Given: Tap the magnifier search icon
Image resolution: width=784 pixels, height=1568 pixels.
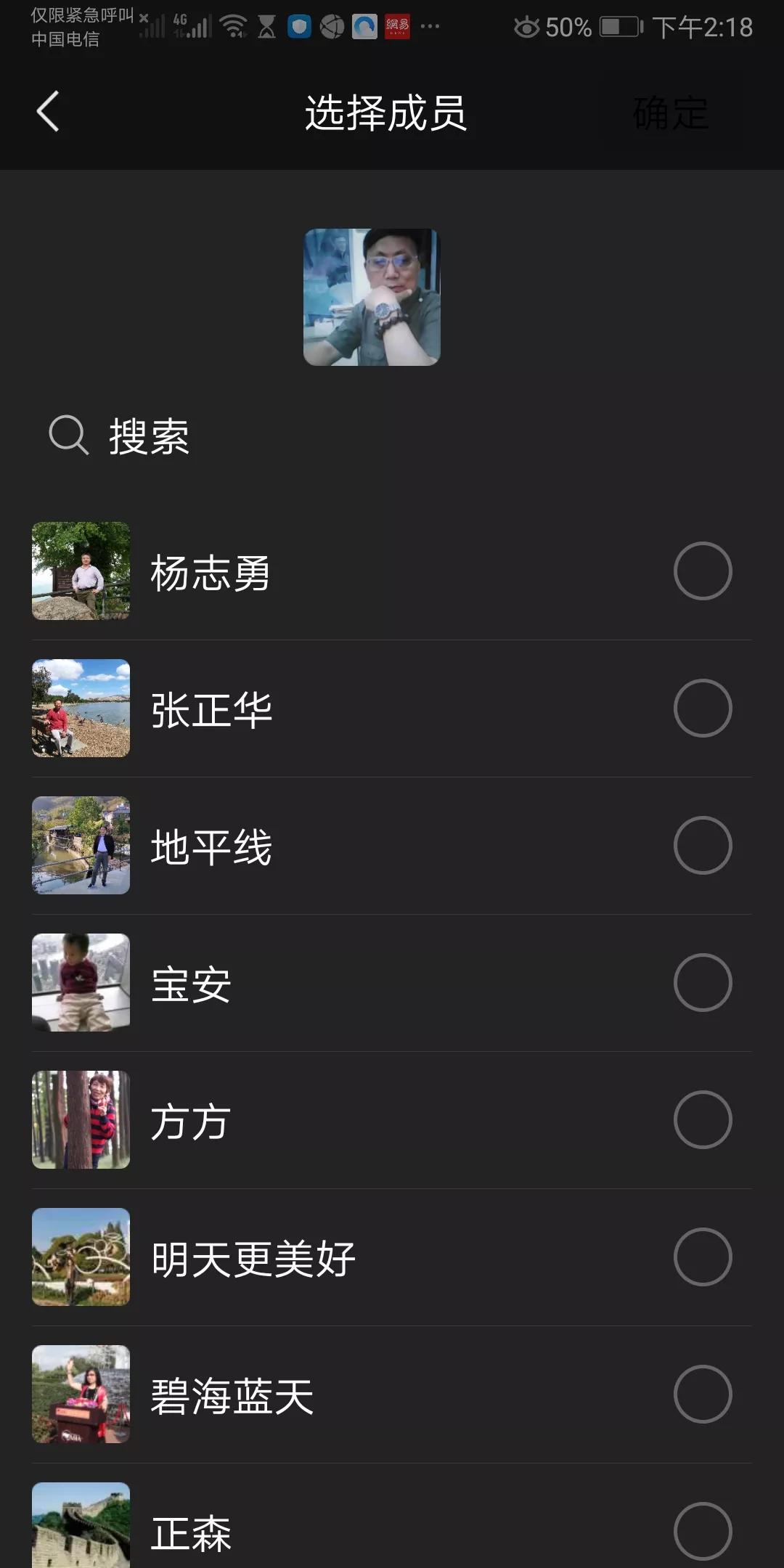Looking at the screenshot, I should point(67,436).
